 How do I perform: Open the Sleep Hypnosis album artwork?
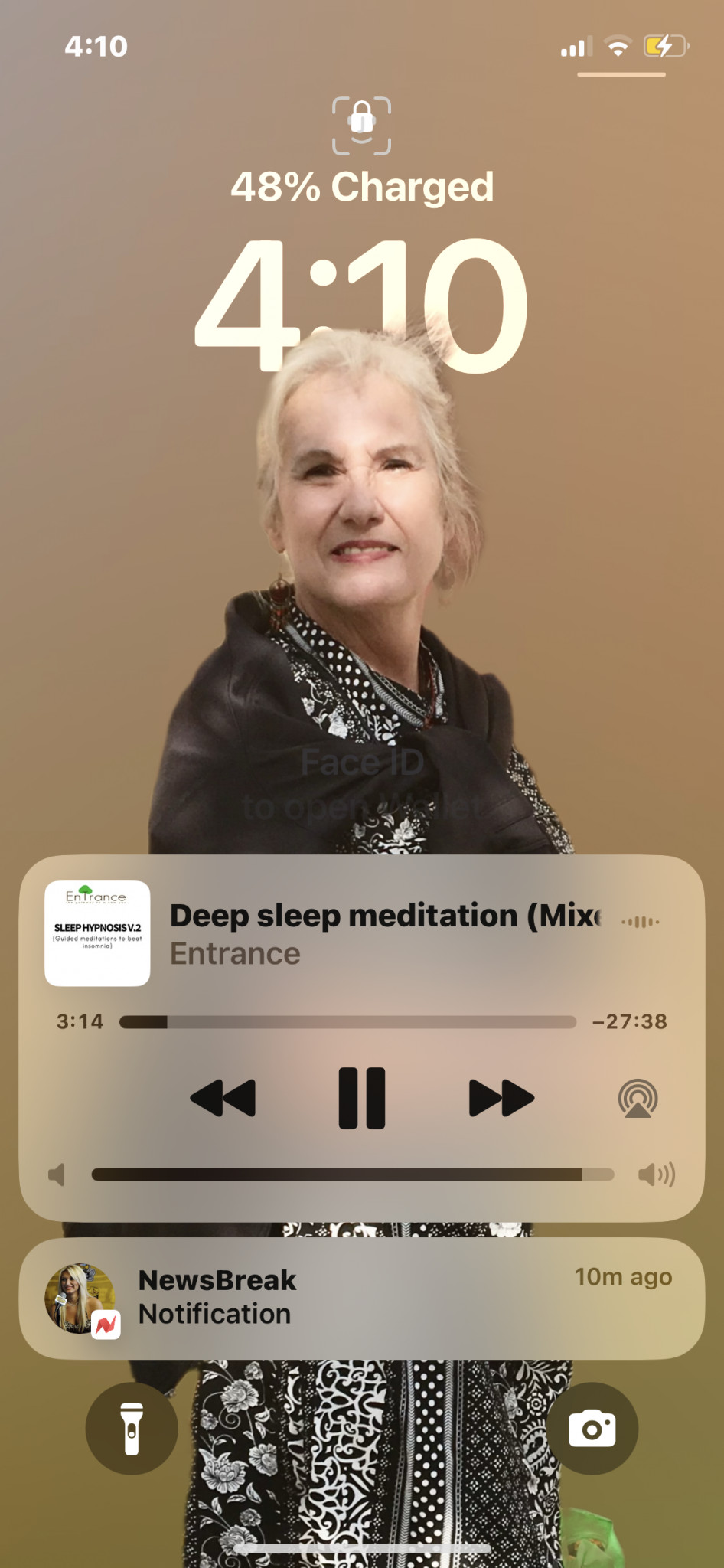pyautogui.click(x=97, y=933)
